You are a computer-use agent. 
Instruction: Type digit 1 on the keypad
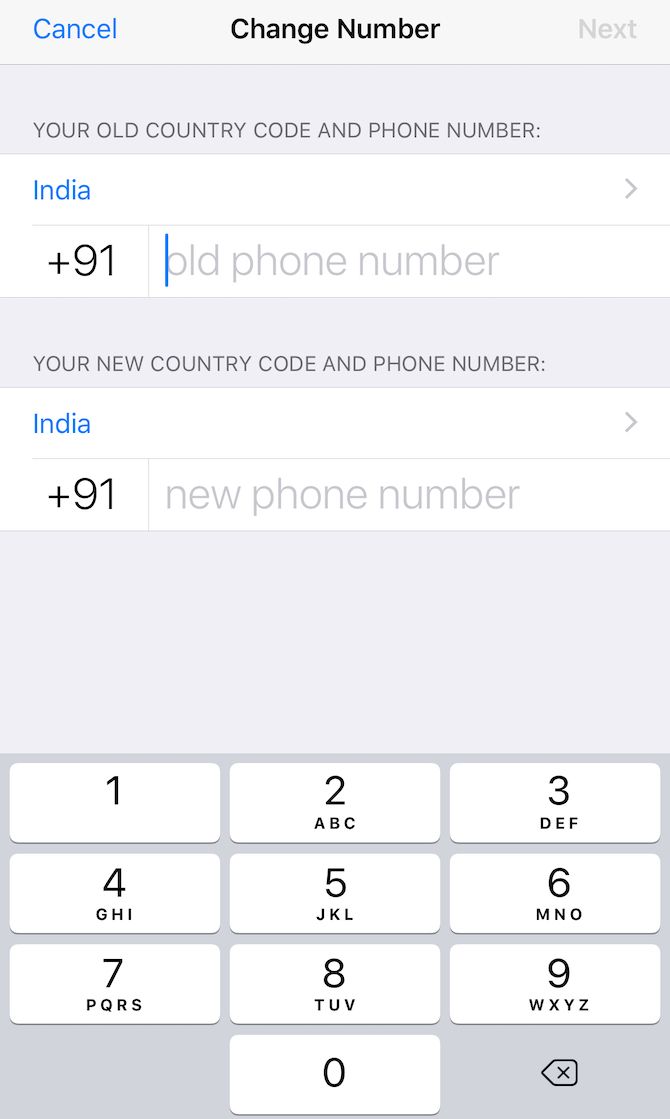click(x=115, y=802)
